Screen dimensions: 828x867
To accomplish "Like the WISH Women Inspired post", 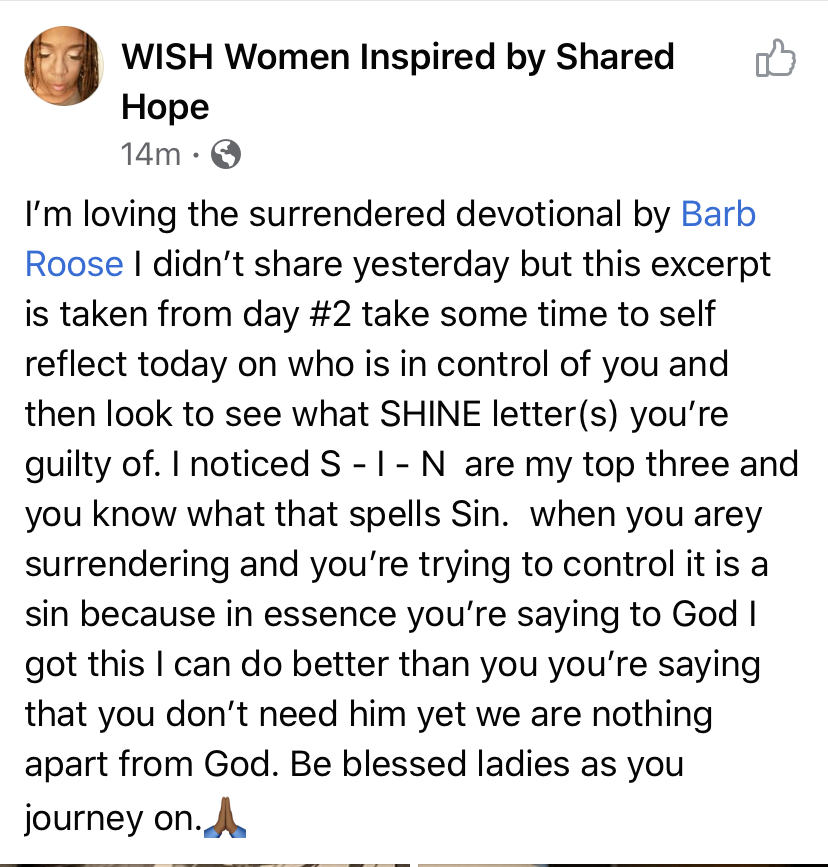I will tap(775, 60).
